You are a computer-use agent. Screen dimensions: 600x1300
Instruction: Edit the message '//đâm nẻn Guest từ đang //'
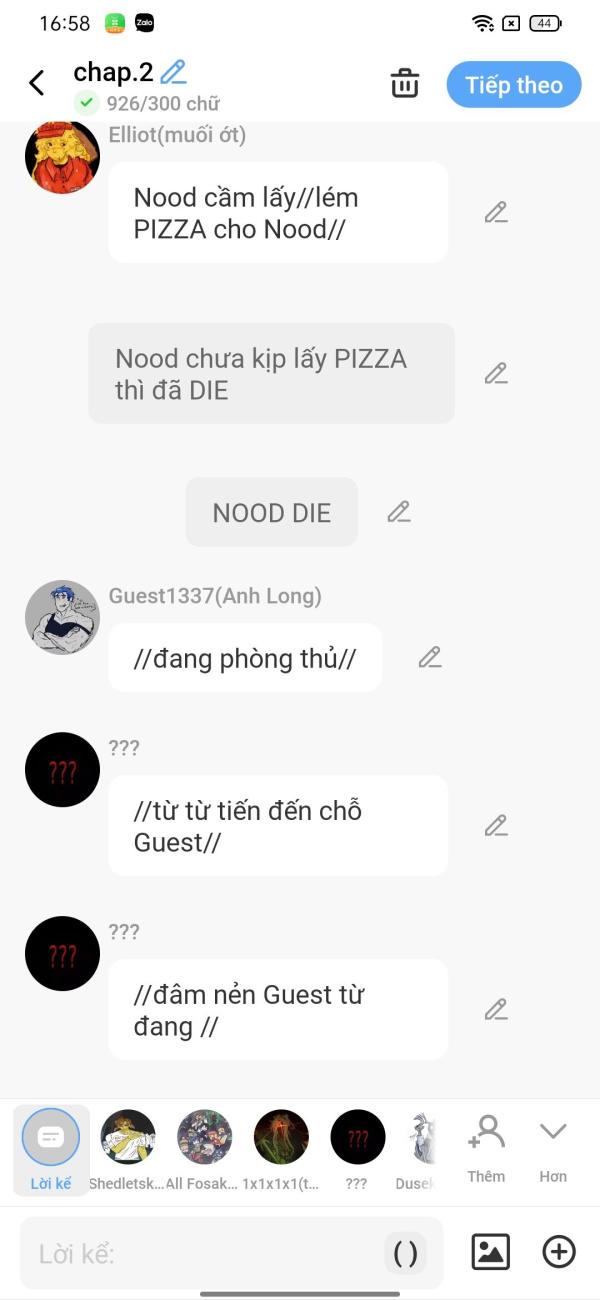pyautogui.click(x=496, y=1009)
